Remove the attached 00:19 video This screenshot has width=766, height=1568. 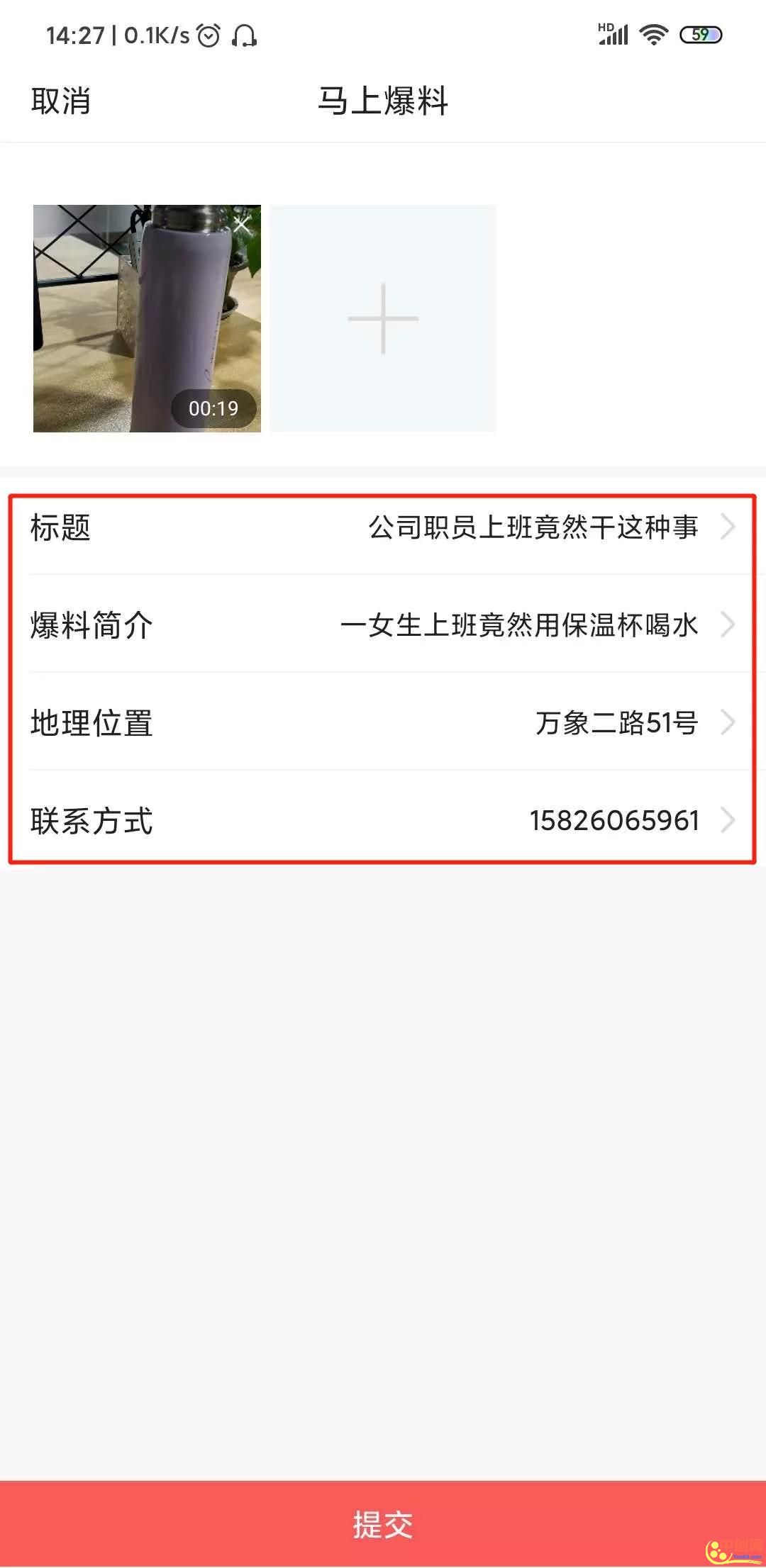tap(242, 225)
